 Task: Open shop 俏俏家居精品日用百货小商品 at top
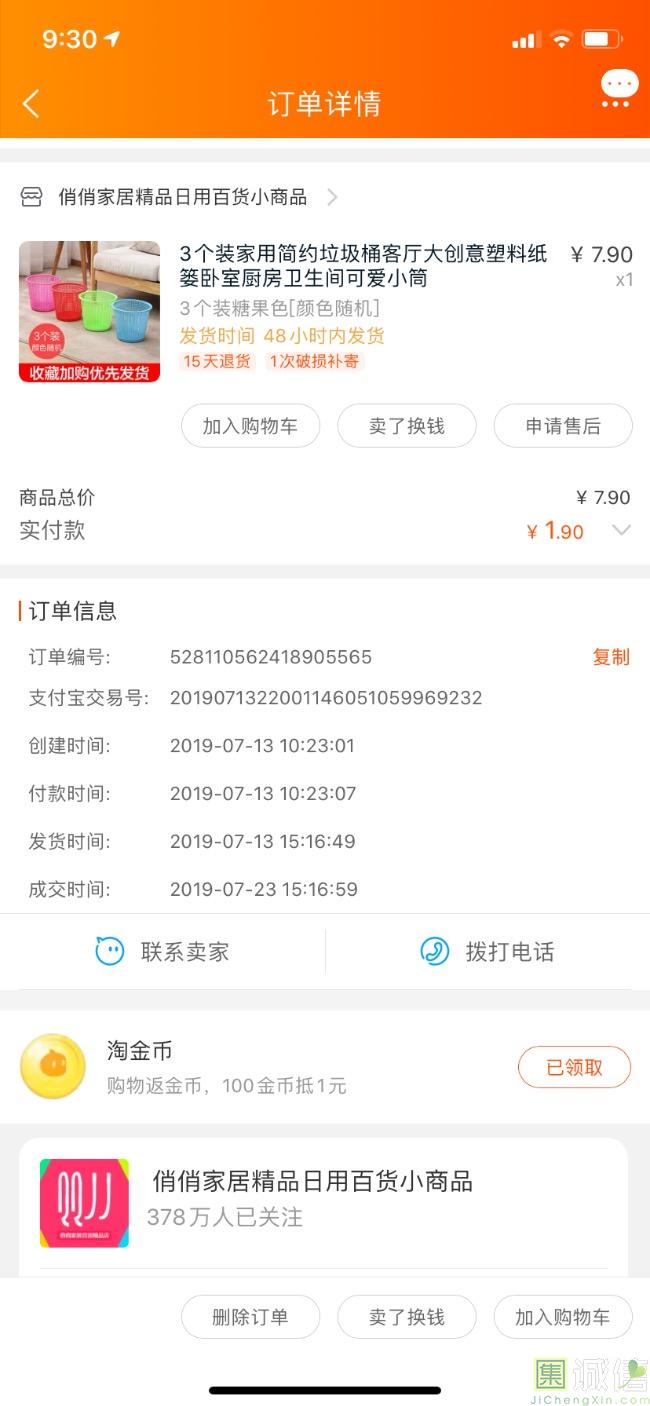tap(182, 197)
